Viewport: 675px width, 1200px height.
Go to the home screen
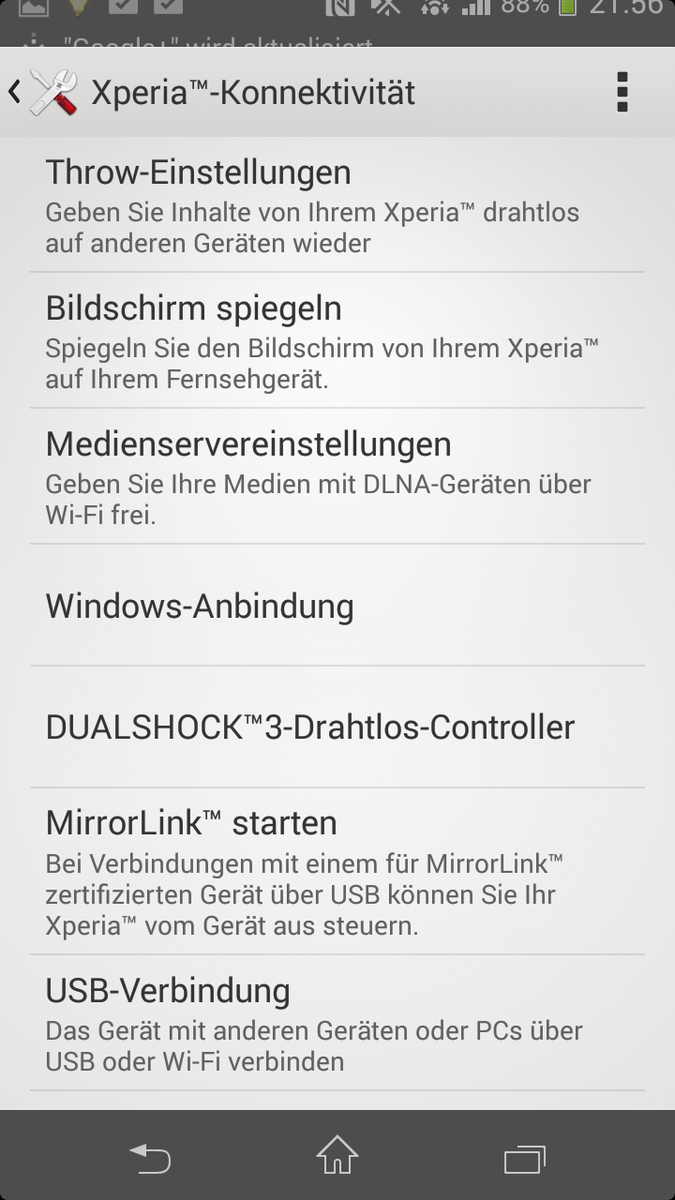(x=337, y=1158)
